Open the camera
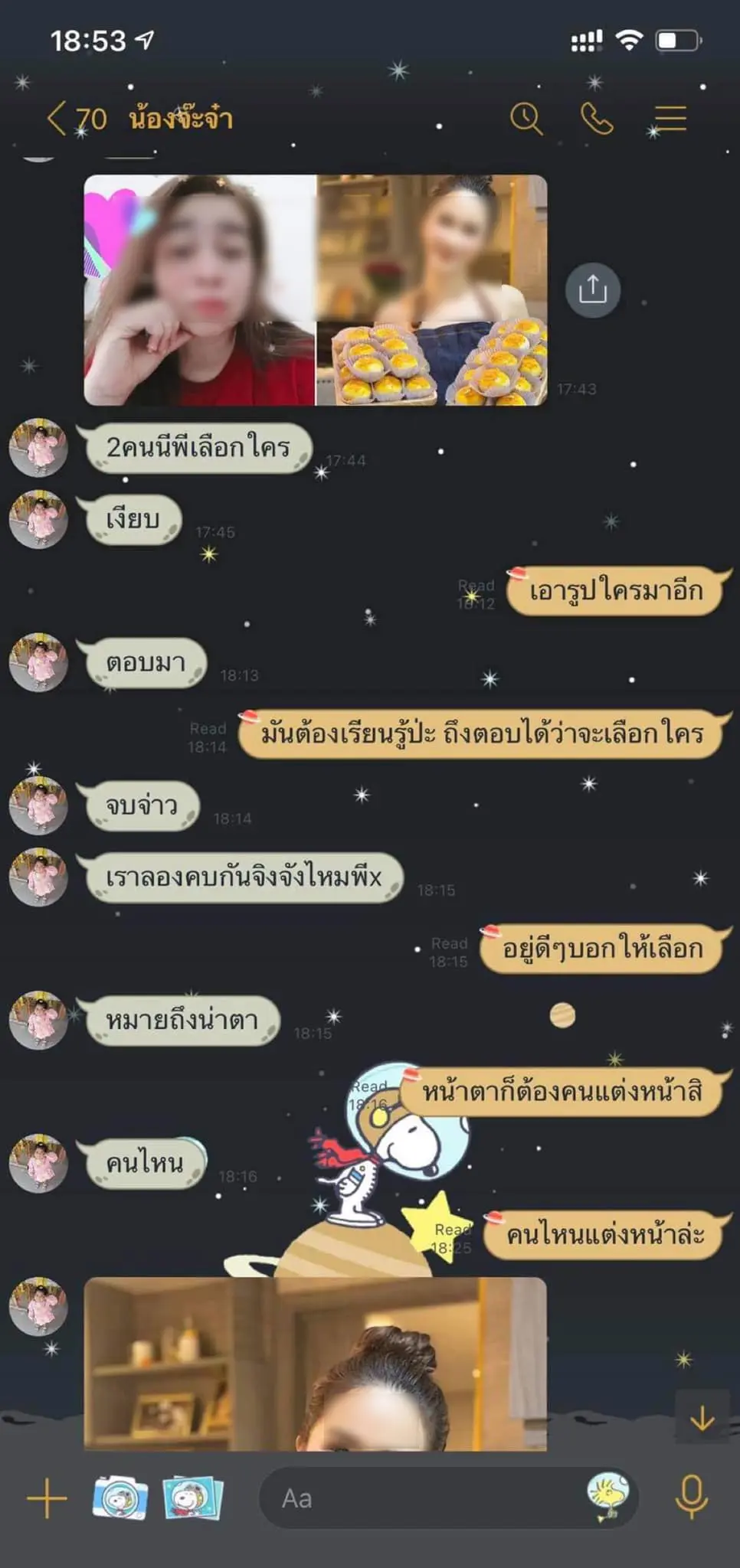Screen dimensions: 740x1568 (x=120, y=1498)
